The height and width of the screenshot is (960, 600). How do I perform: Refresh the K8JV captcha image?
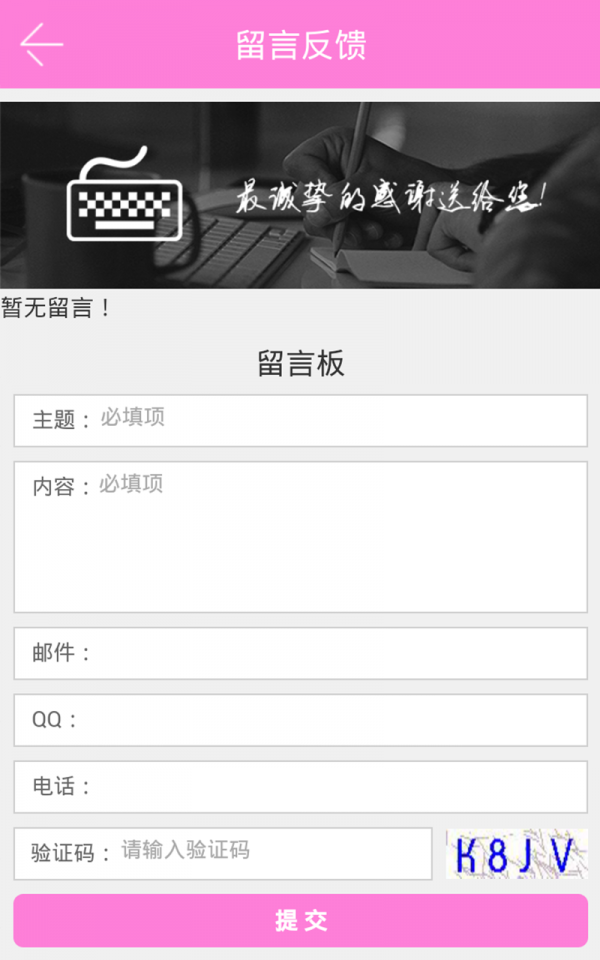[x=516, y=854]
